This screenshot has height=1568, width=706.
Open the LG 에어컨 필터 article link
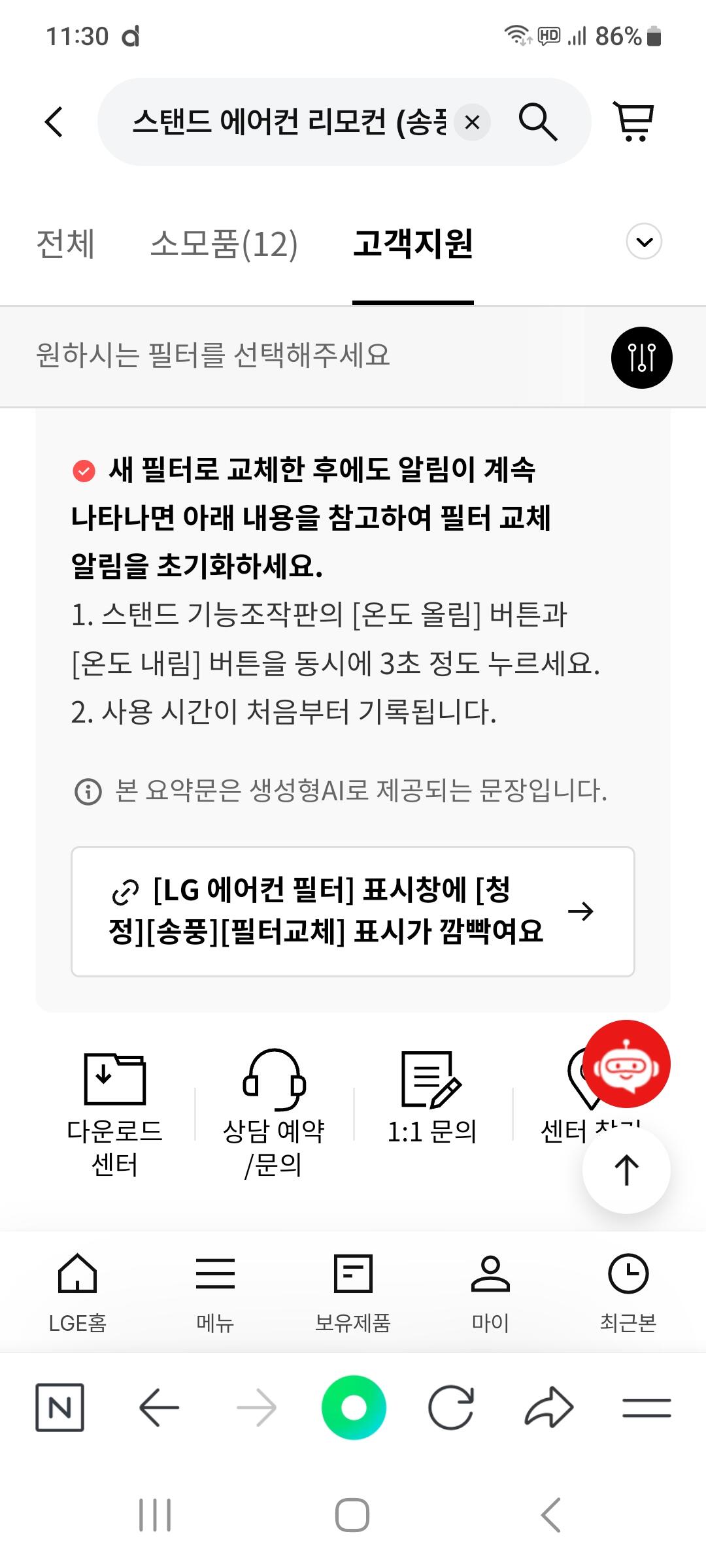tap(353, 911)
